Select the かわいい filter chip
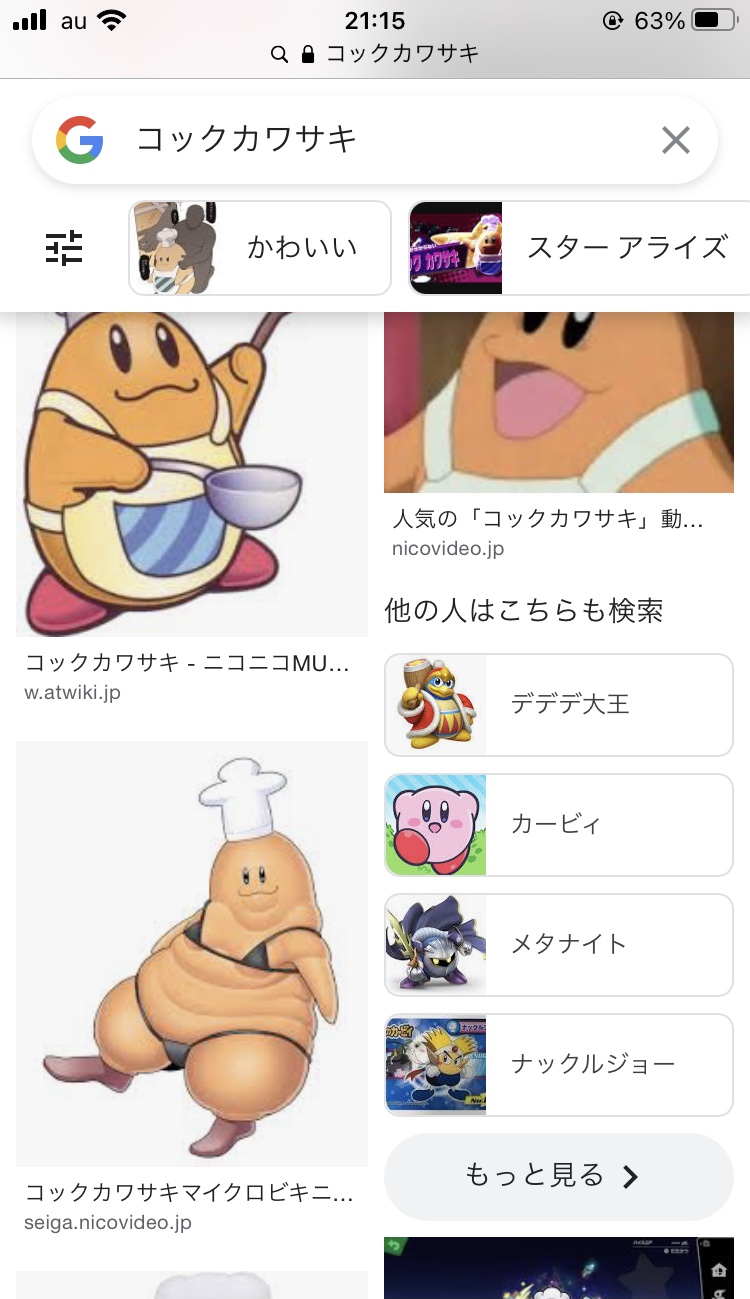This screenshot has width=750, height=1299. tap(260, 248)
